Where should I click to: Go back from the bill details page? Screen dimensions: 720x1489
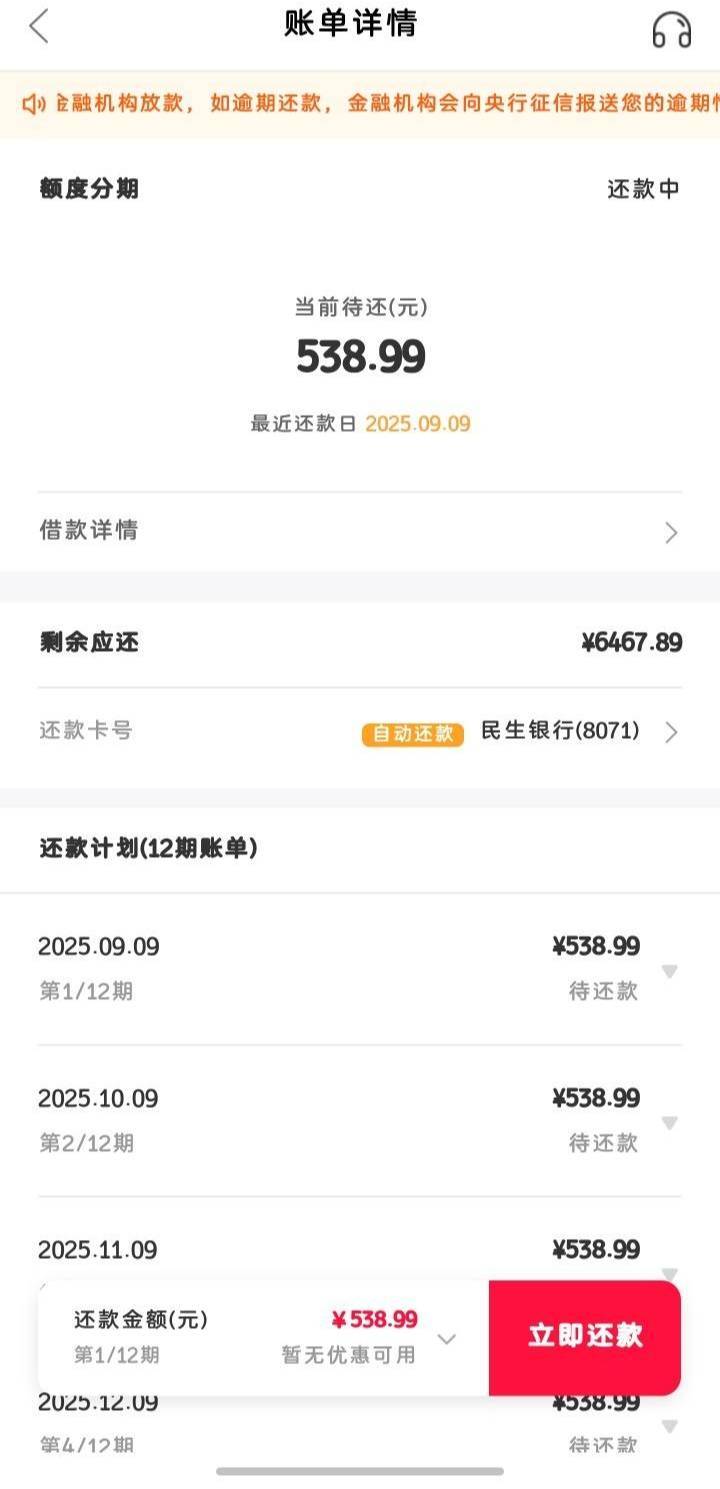[x=38, y=27]
